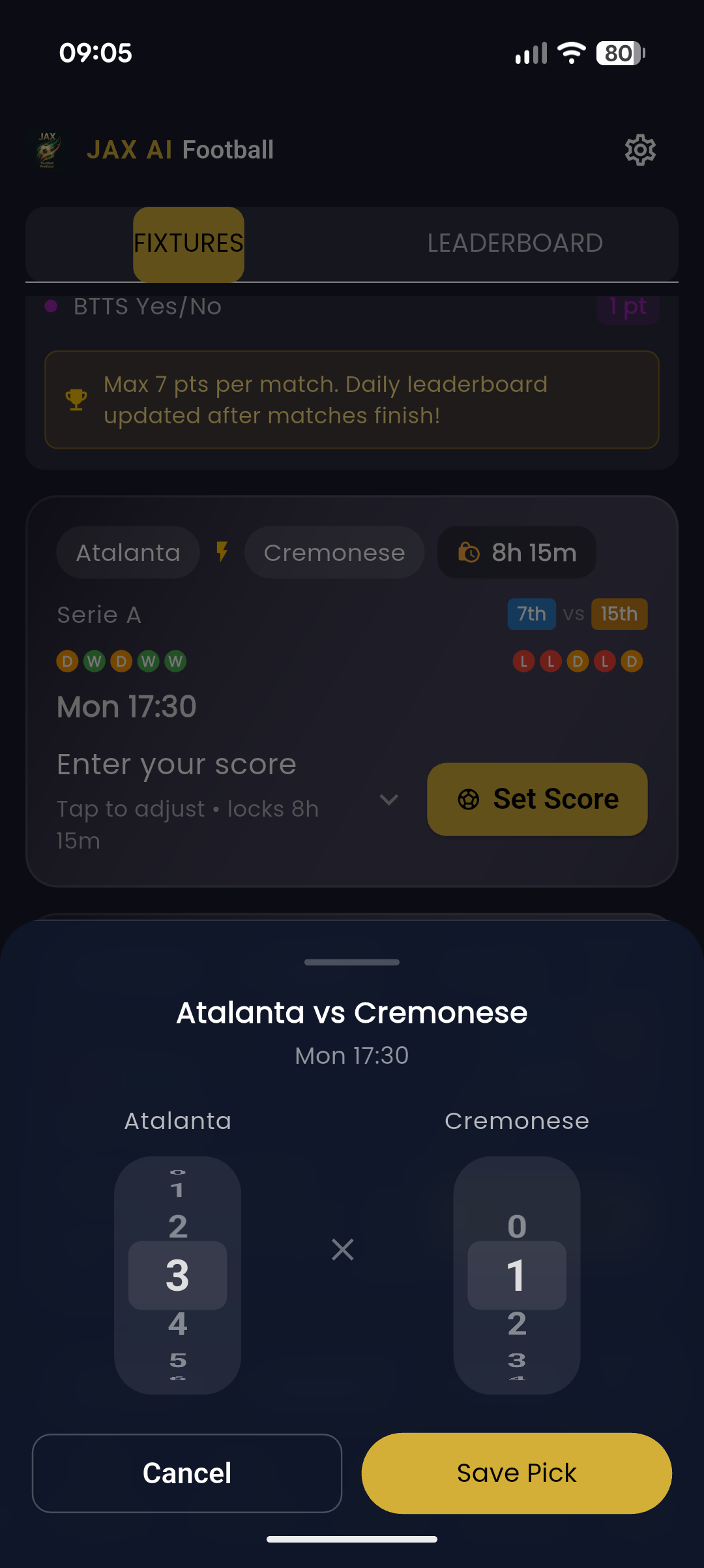This screenshot has width=704, height=1568.
Task: Tap the lightning bolt between team names
Action: tap(222, 552)
